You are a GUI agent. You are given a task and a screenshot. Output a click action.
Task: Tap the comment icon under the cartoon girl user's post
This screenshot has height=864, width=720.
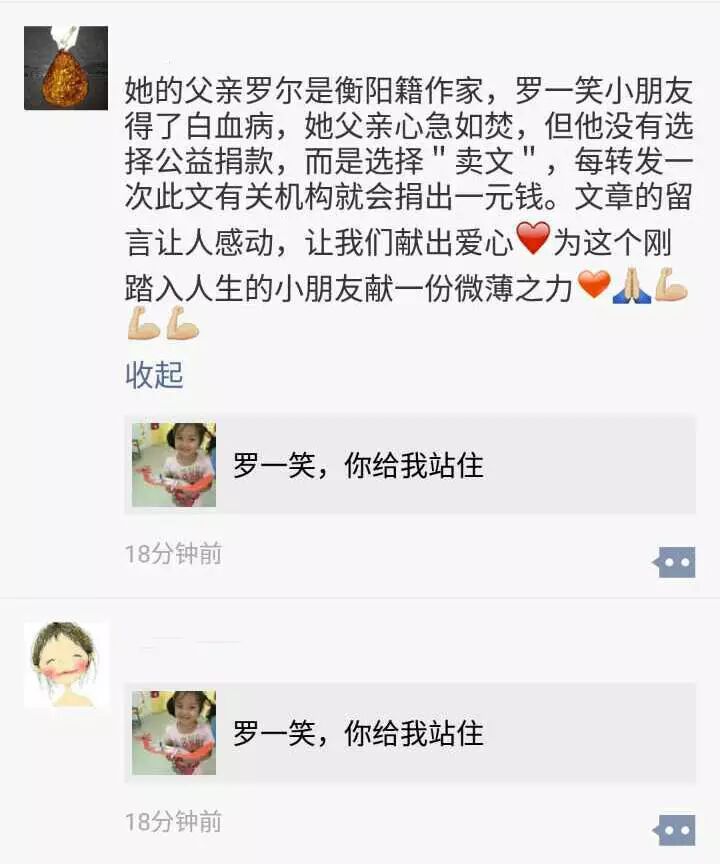coord(674,830)
